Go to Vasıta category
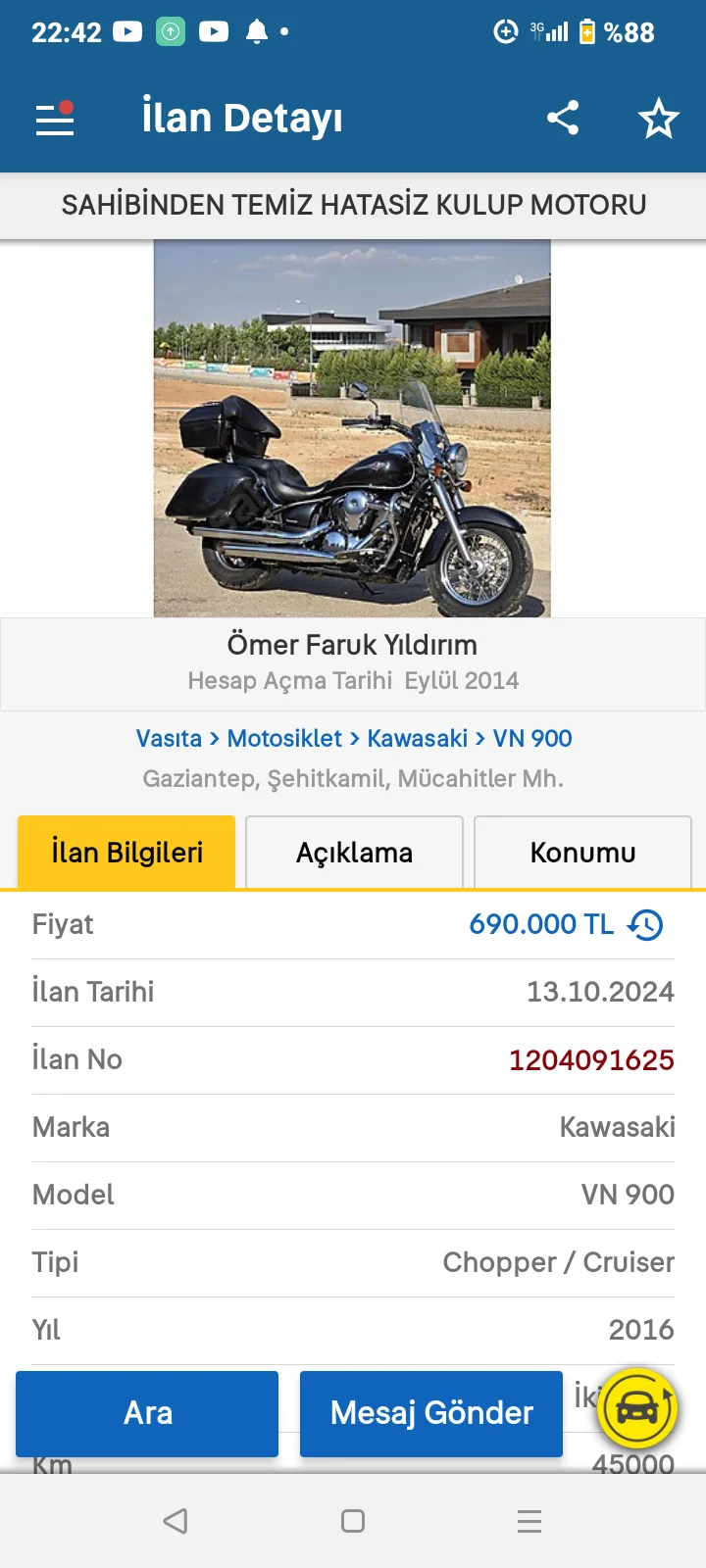 169,738
